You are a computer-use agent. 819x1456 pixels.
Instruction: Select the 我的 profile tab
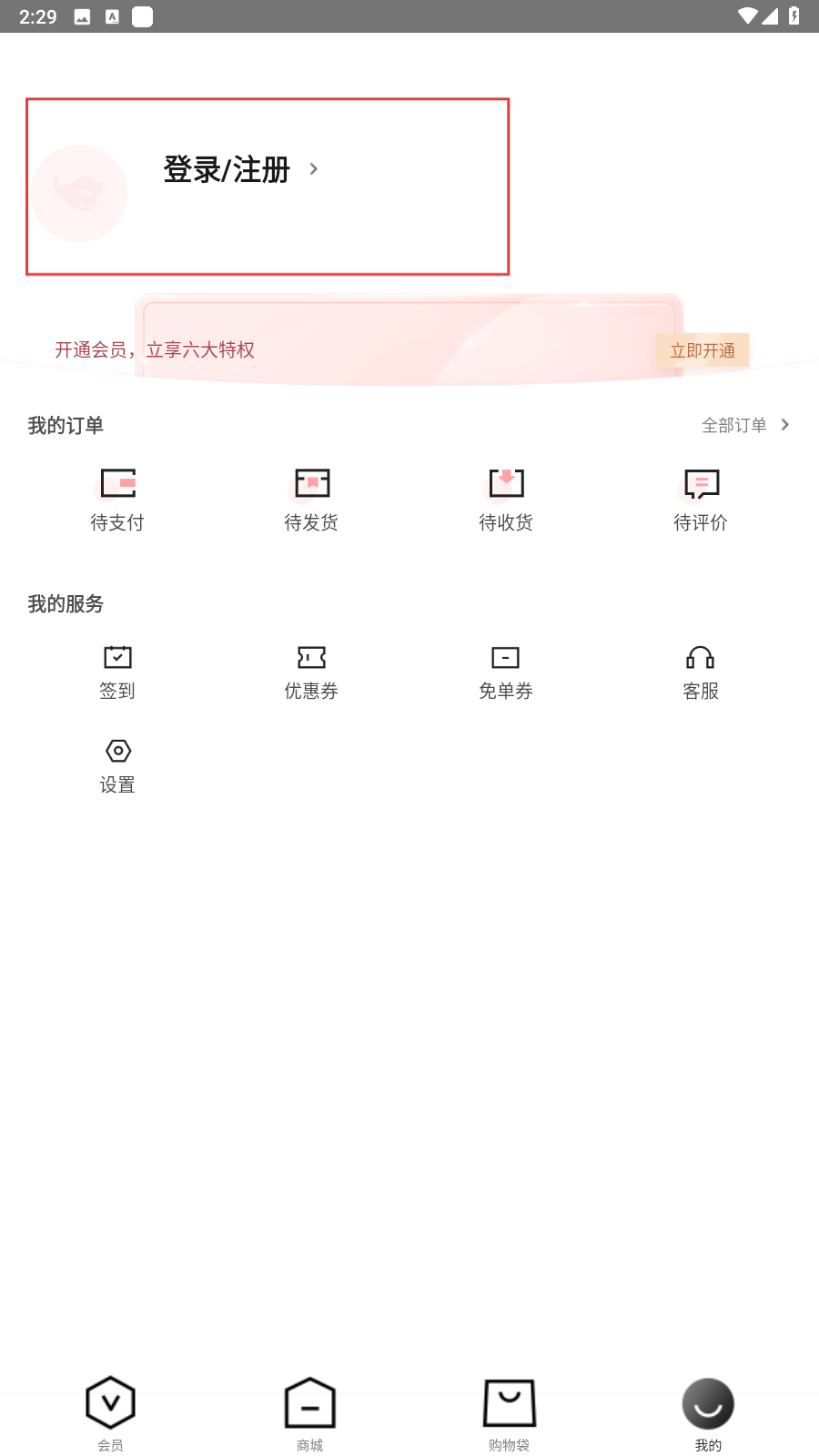pyautogui.click(x=708, y=1413)
